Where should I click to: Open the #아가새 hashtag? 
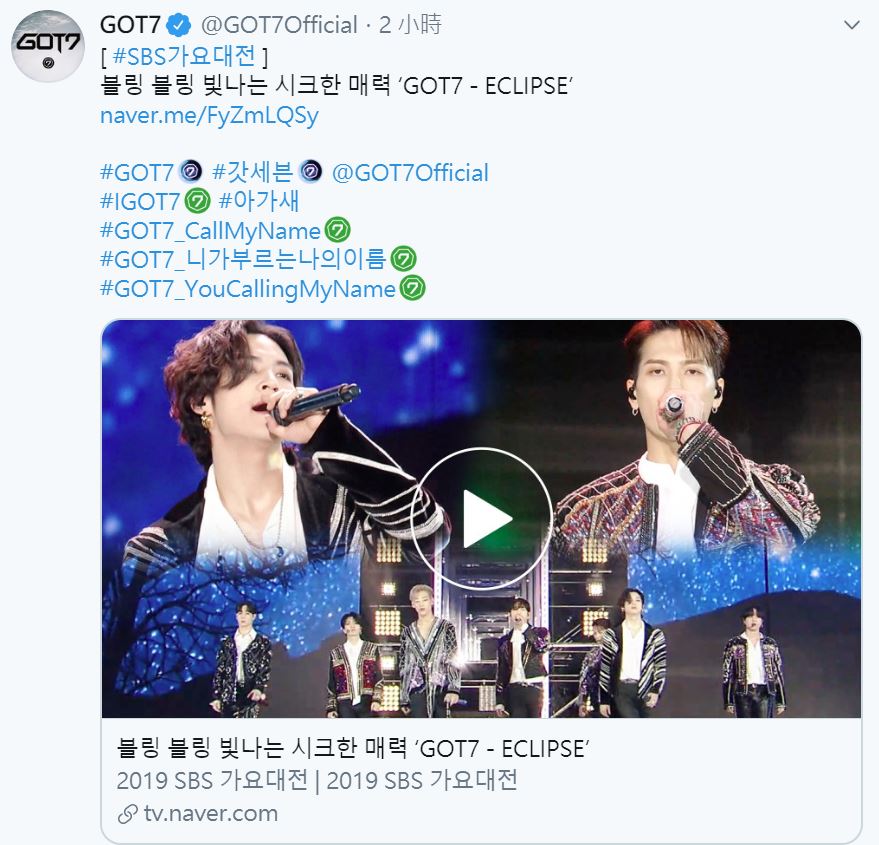(259, 201)
